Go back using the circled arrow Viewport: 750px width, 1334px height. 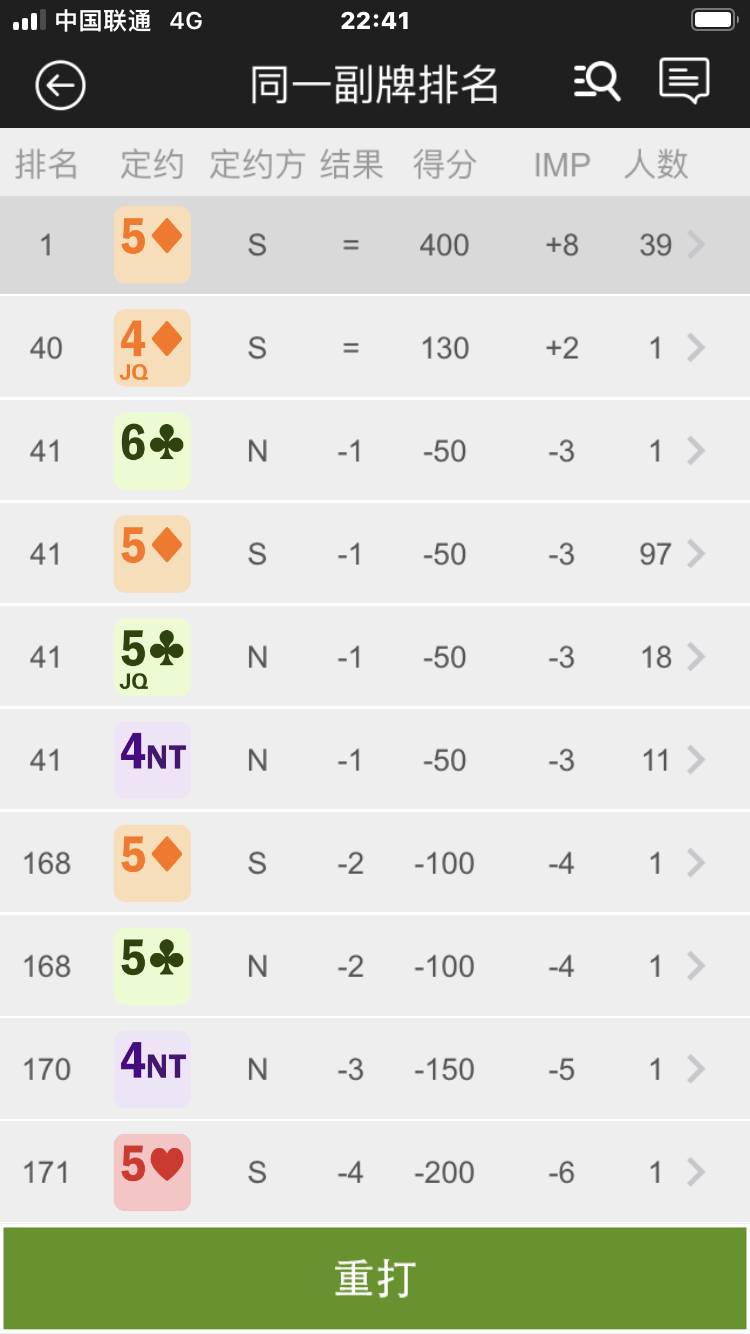tap(60, 86)
